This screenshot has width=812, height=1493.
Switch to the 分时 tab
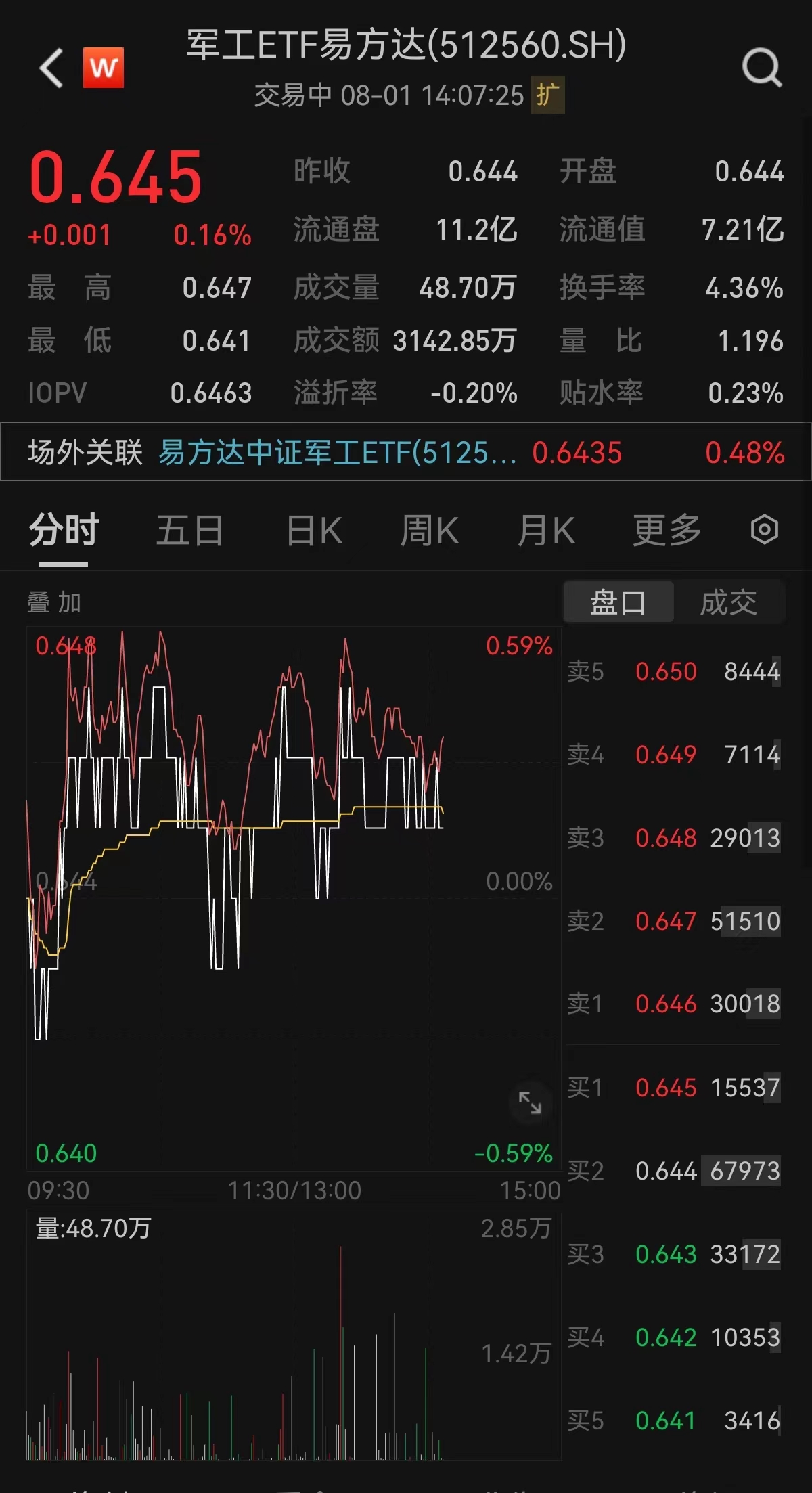(62, 531)
